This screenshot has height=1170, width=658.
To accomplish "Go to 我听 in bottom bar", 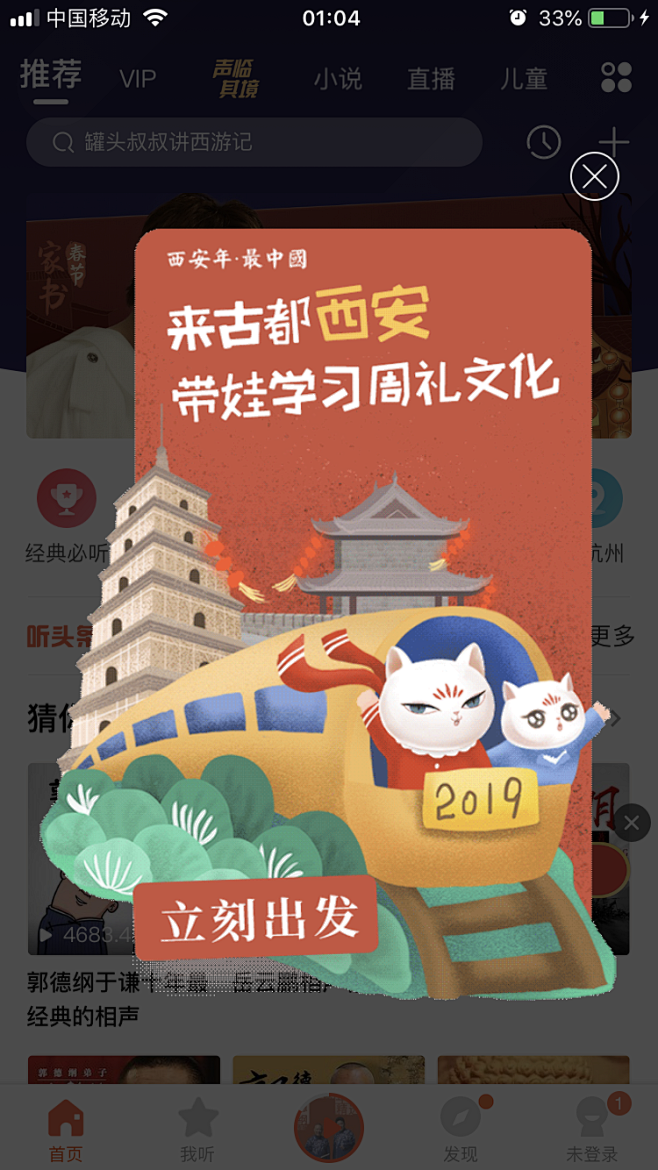I will click(x=197, y=1130).
